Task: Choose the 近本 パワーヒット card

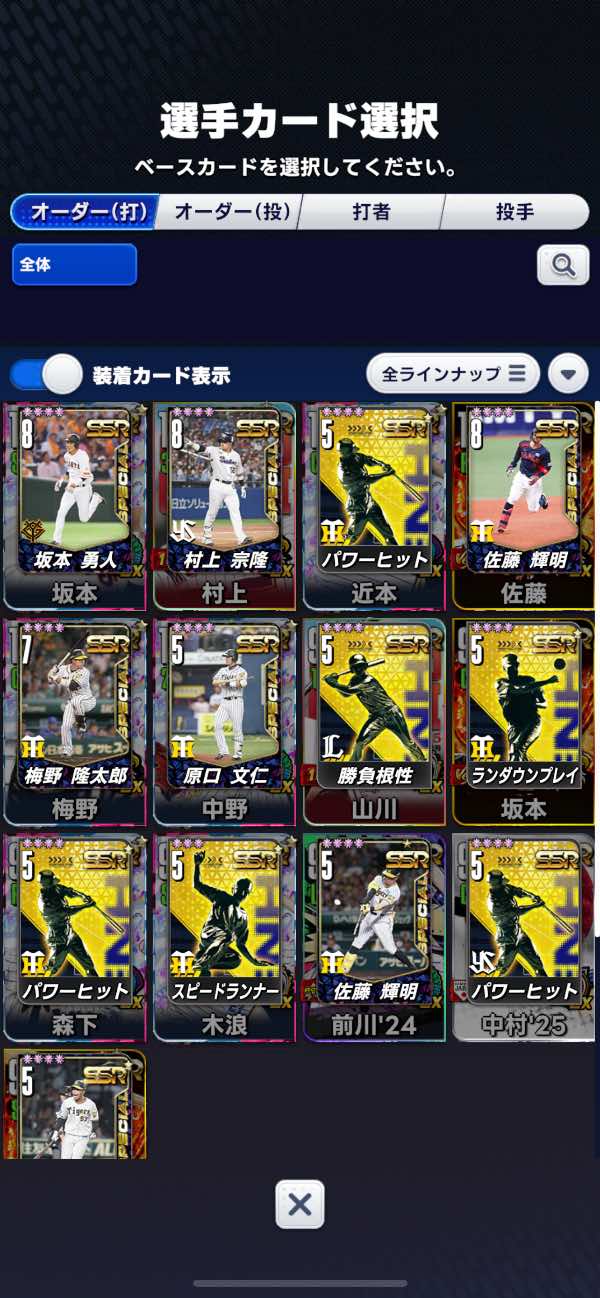Action: 375,506
